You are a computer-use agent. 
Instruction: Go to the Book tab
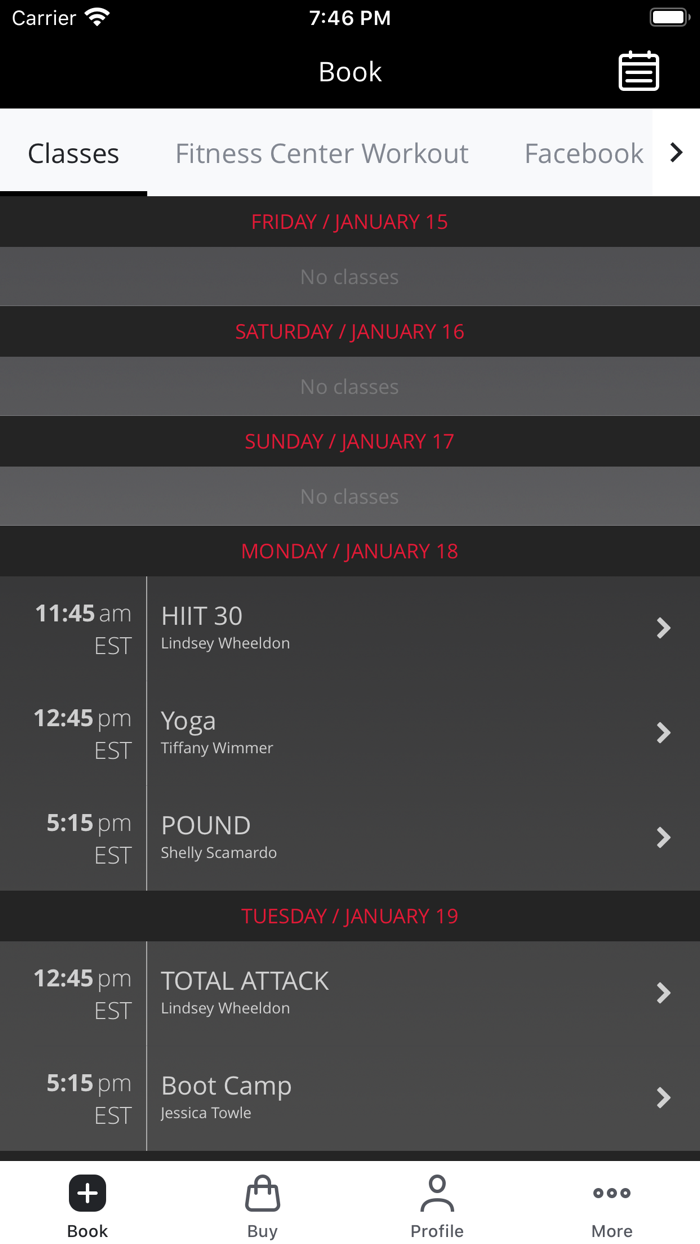coord(87,1205)
